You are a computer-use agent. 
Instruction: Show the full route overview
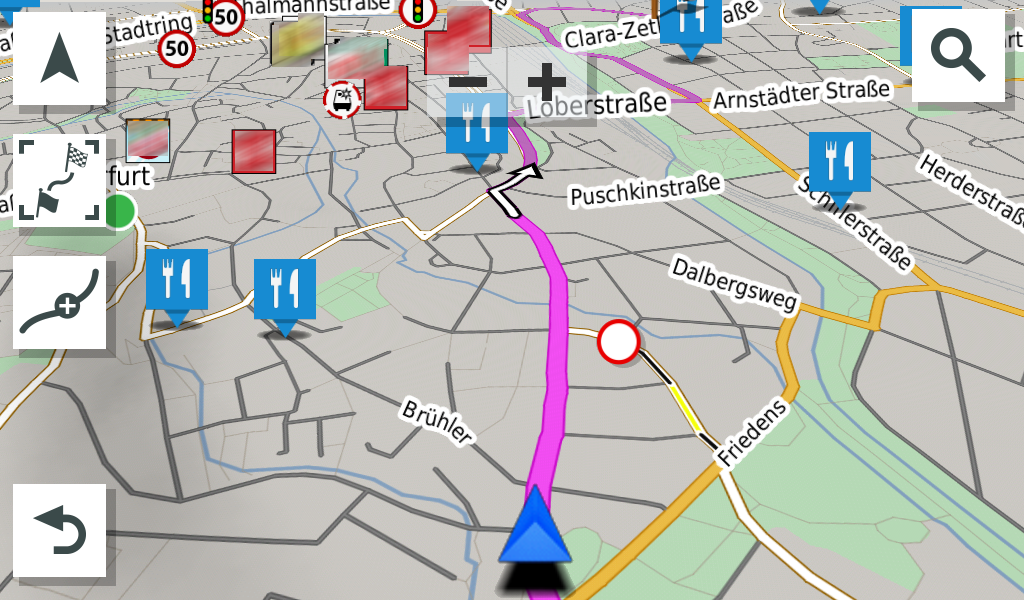[x=60, y=182]
